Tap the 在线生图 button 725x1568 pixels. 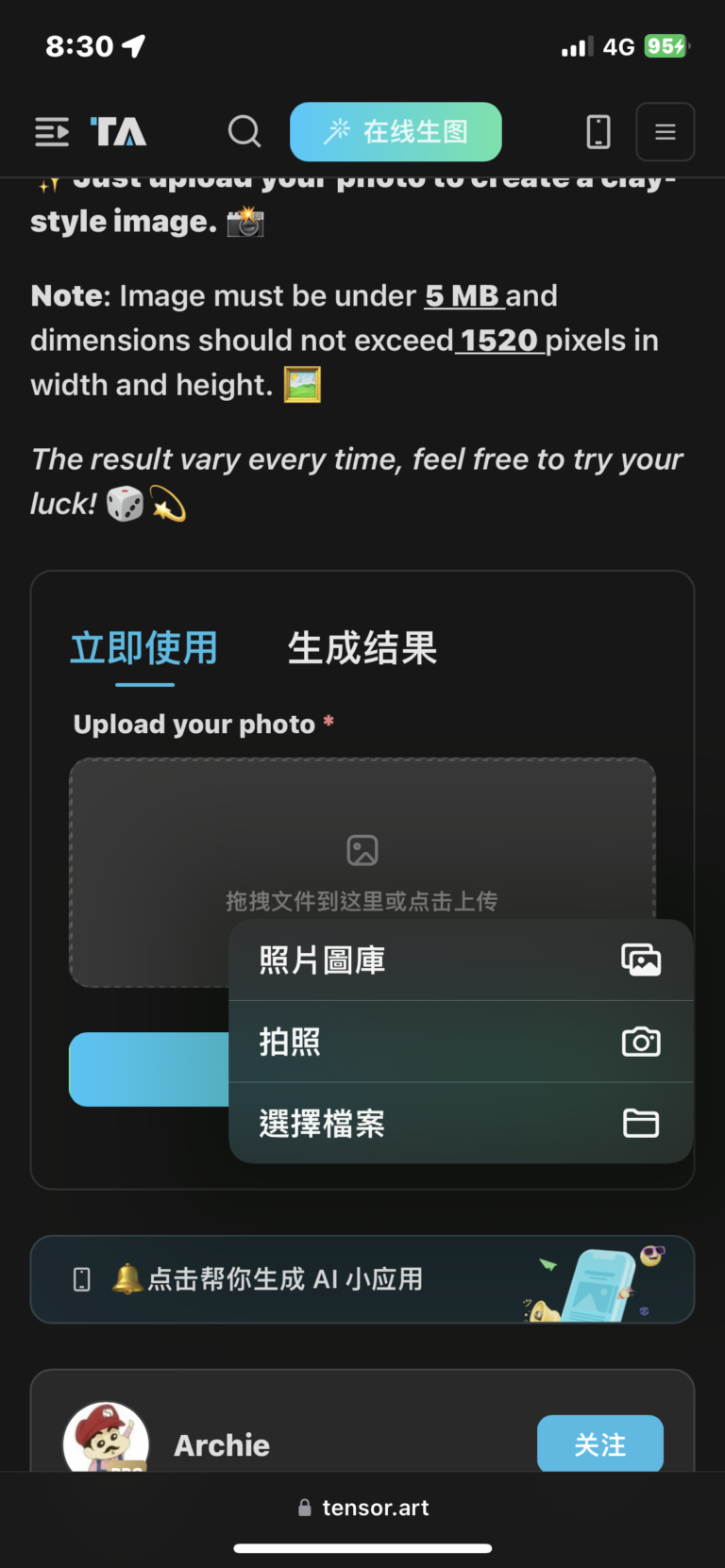click(396, 132)
